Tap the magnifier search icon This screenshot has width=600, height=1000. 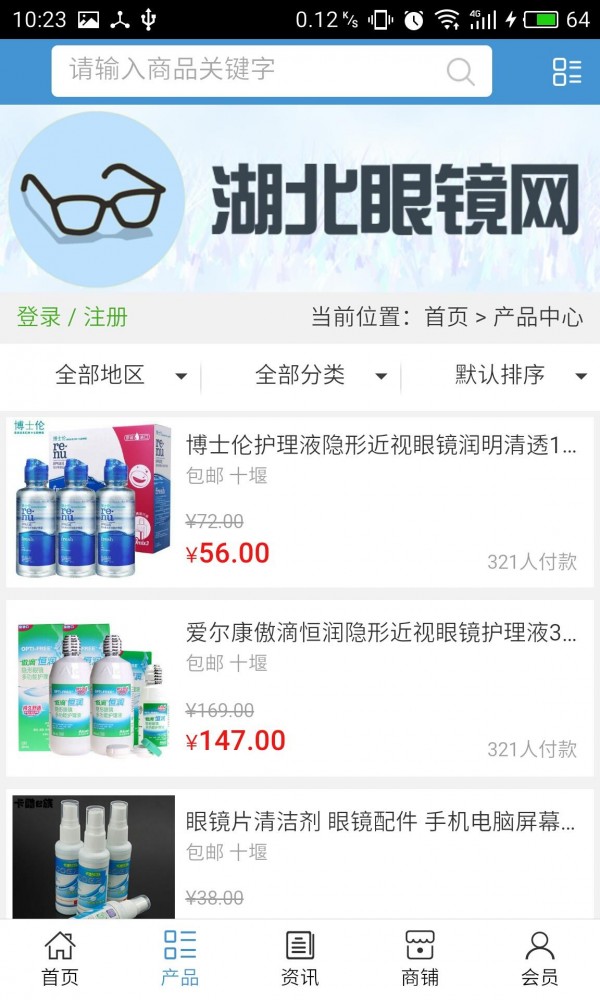[x=460, y=71]
